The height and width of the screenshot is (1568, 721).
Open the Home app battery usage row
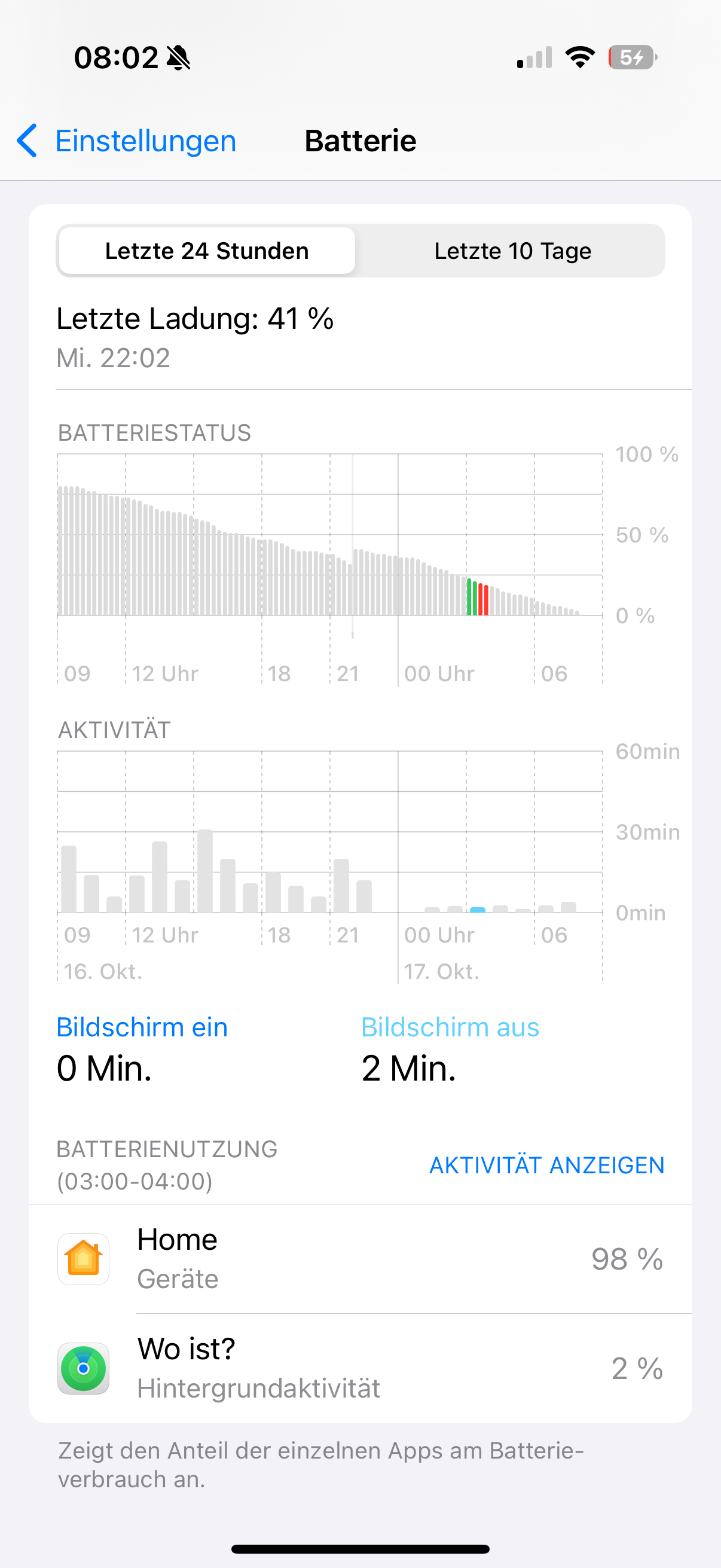360,1259
